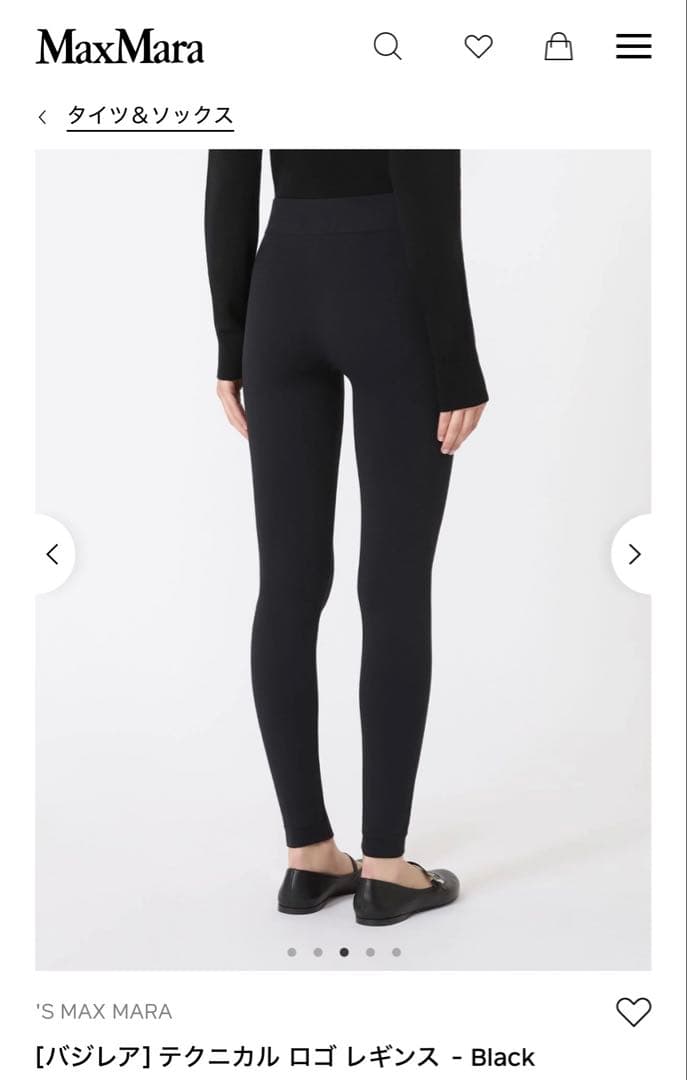Image resolution: width=687 pixels, height=1080 pixels.
Task: Add the レギンス to favorites
Action: tap(633, 1012)
